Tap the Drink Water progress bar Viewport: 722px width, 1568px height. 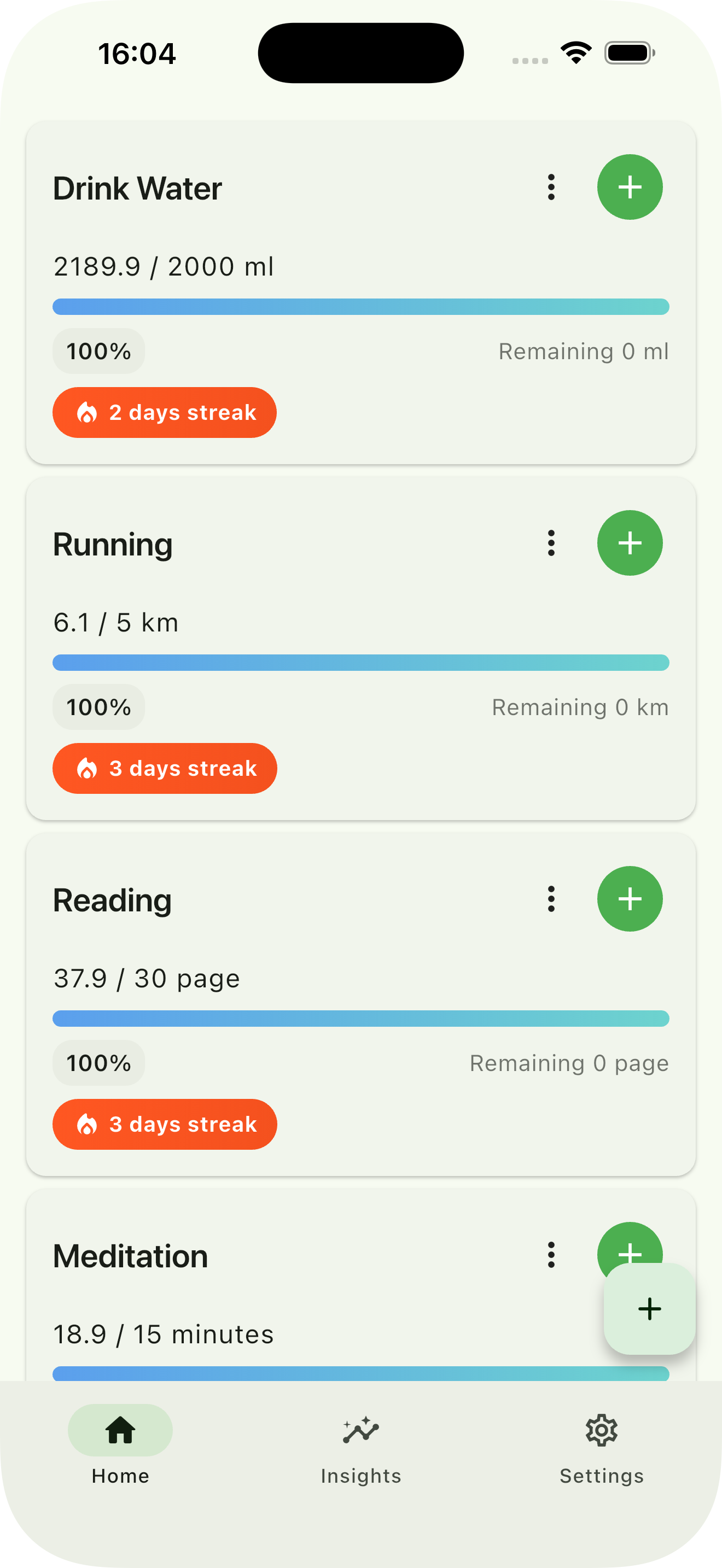tap(360, 307)
